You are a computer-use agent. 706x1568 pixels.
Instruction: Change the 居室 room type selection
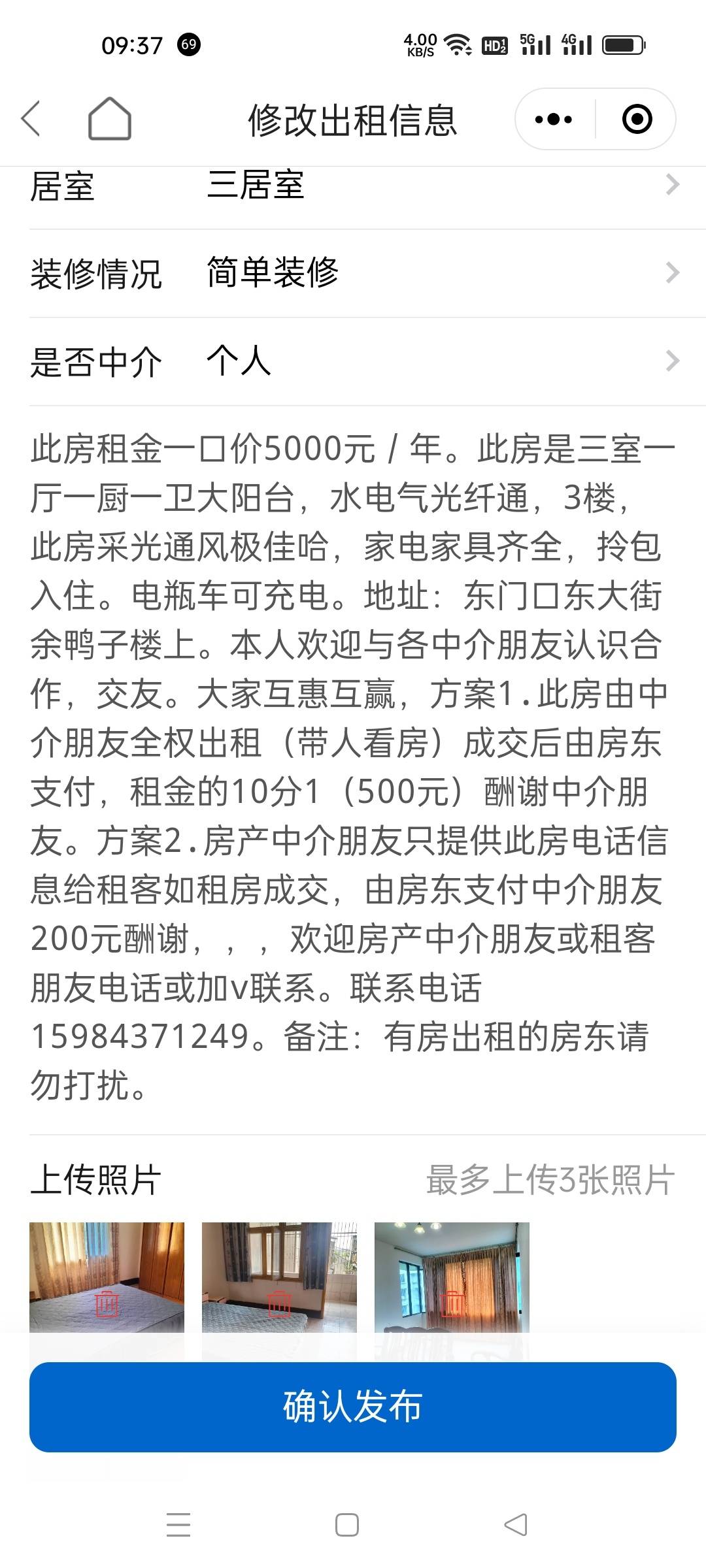point(353,186)
